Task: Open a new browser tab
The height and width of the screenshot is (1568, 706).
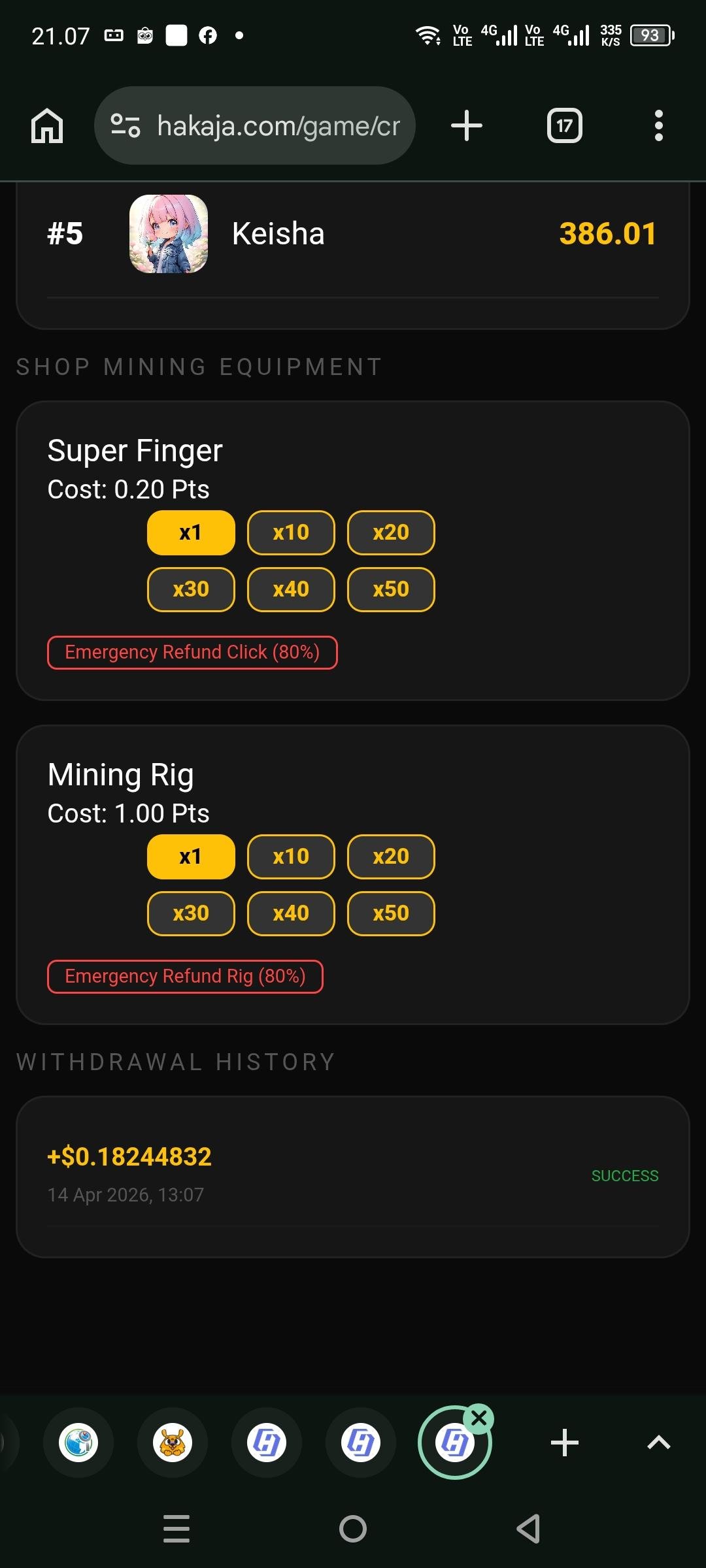Action: coord(467,125)
